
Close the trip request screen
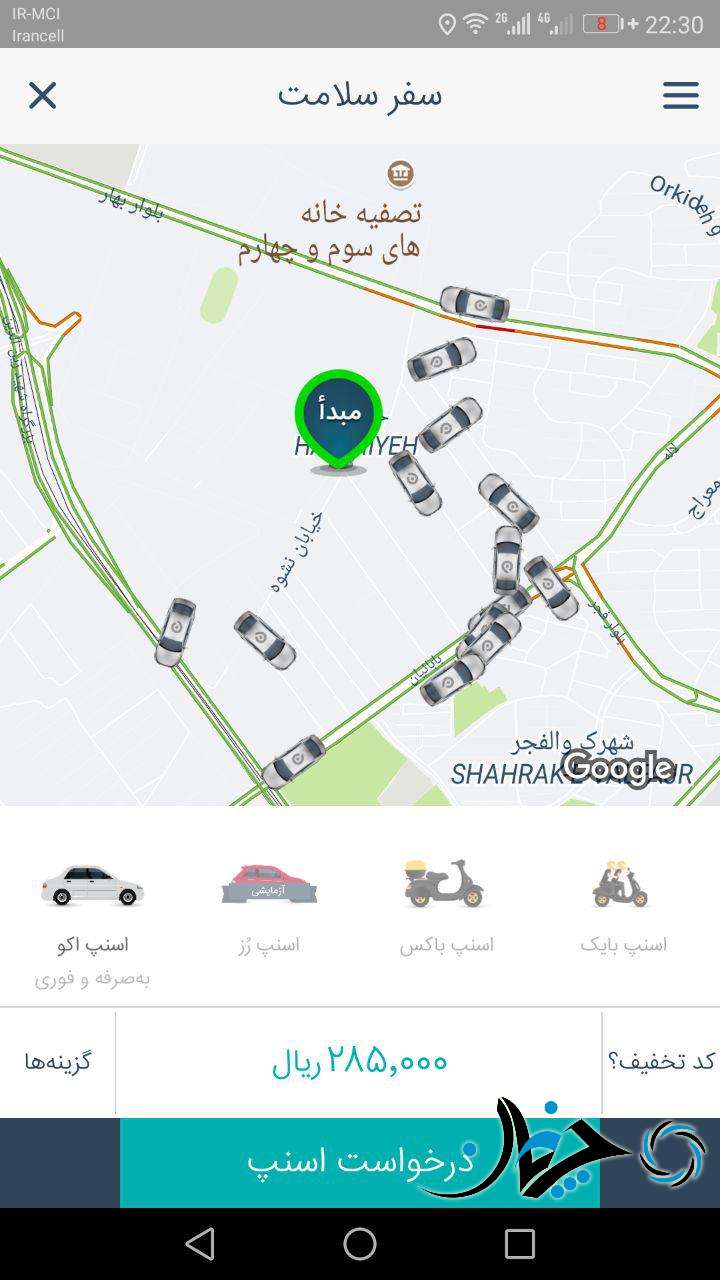(x=42, y=96)
